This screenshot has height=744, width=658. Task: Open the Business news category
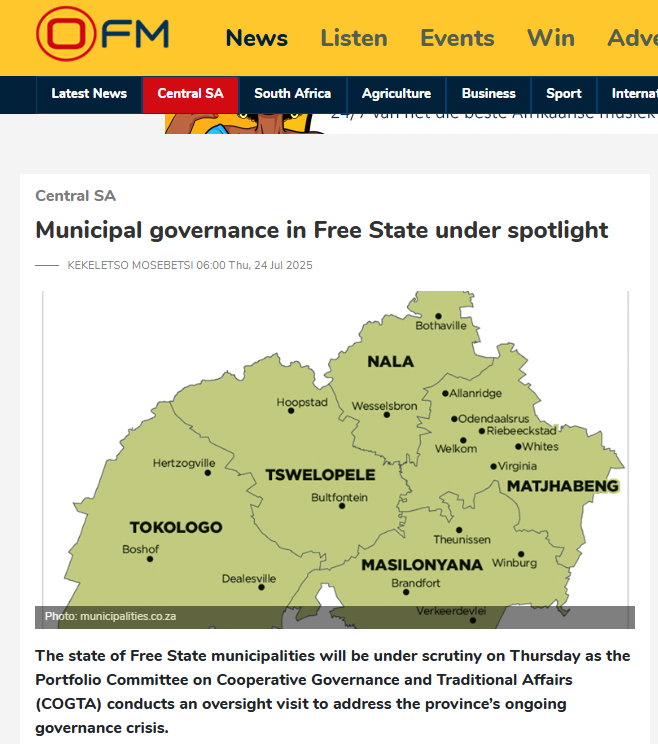click(488, 94)
